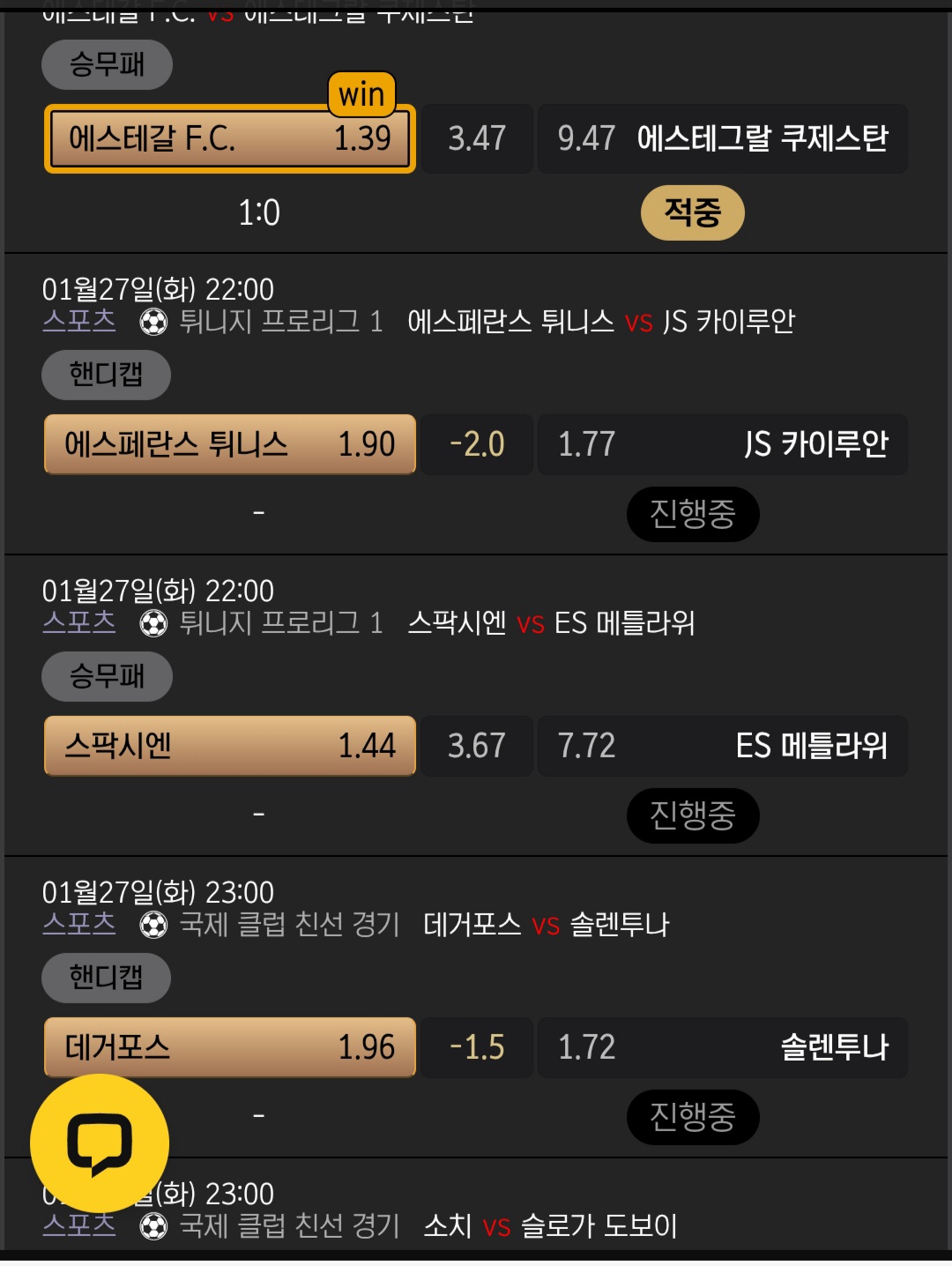Viewport: 952px width, 1266px height.
Task: Select 스팍시엔 win odds 1.44
Action: tap(229, 746)
